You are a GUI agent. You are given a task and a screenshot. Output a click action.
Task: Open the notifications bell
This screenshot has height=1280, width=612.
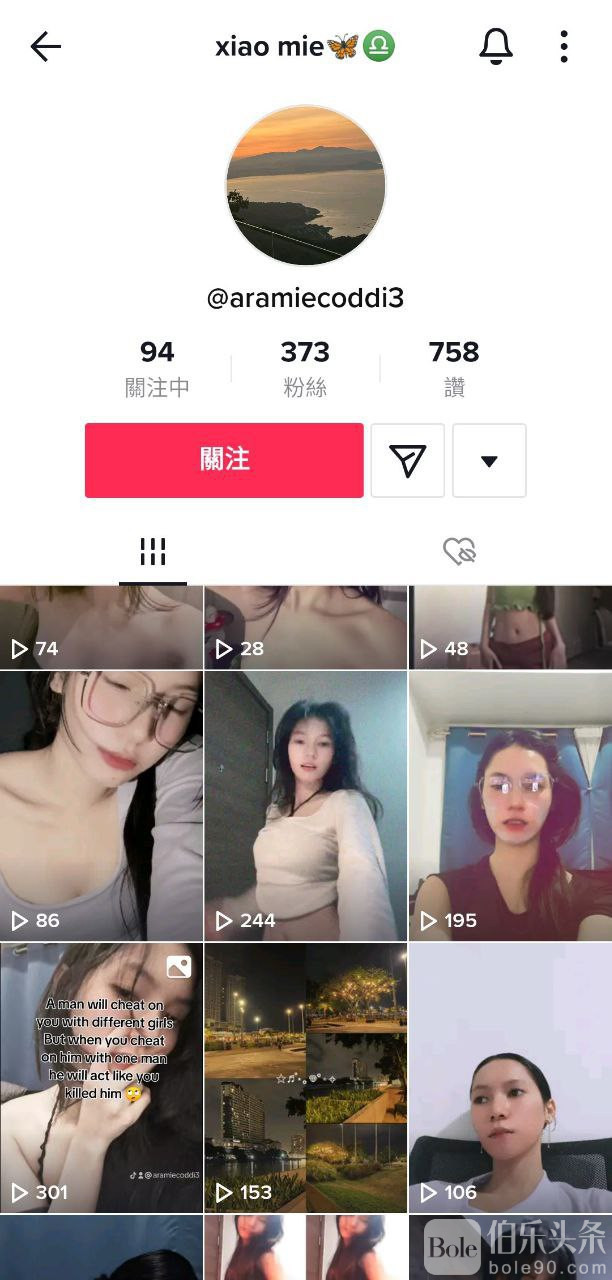496,46
